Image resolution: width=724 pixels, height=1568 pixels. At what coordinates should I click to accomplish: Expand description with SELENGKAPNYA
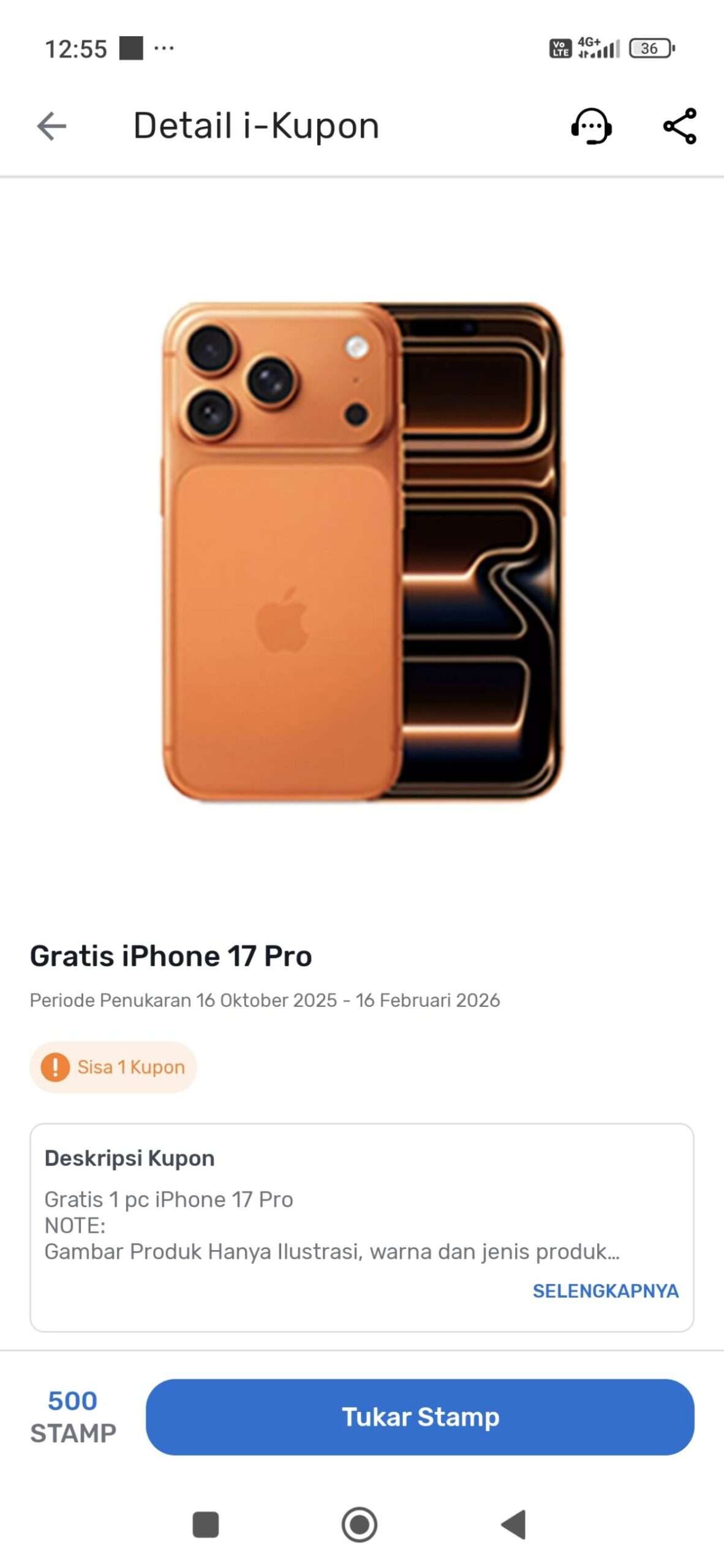(605, 1291)
